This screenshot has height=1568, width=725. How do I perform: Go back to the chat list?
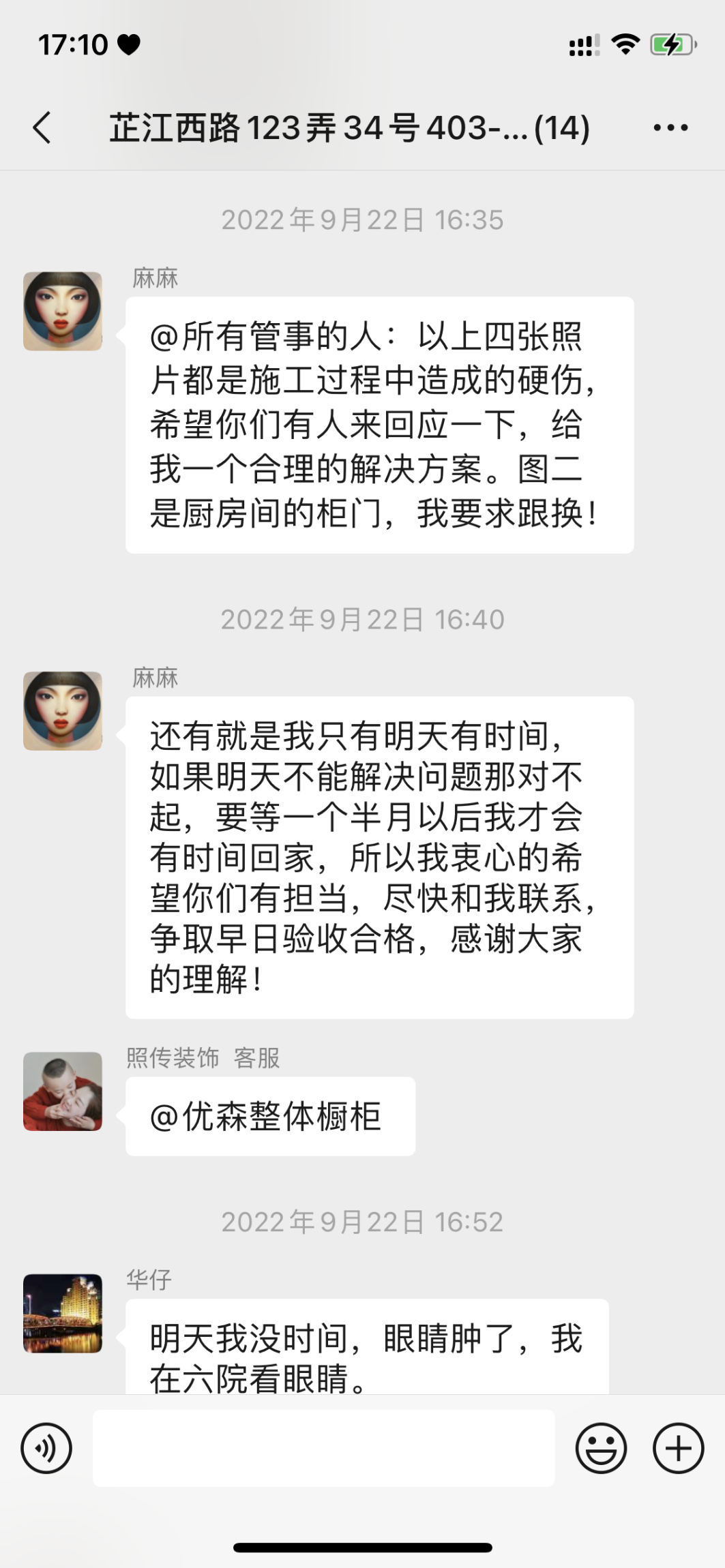(x=42, y=127)
